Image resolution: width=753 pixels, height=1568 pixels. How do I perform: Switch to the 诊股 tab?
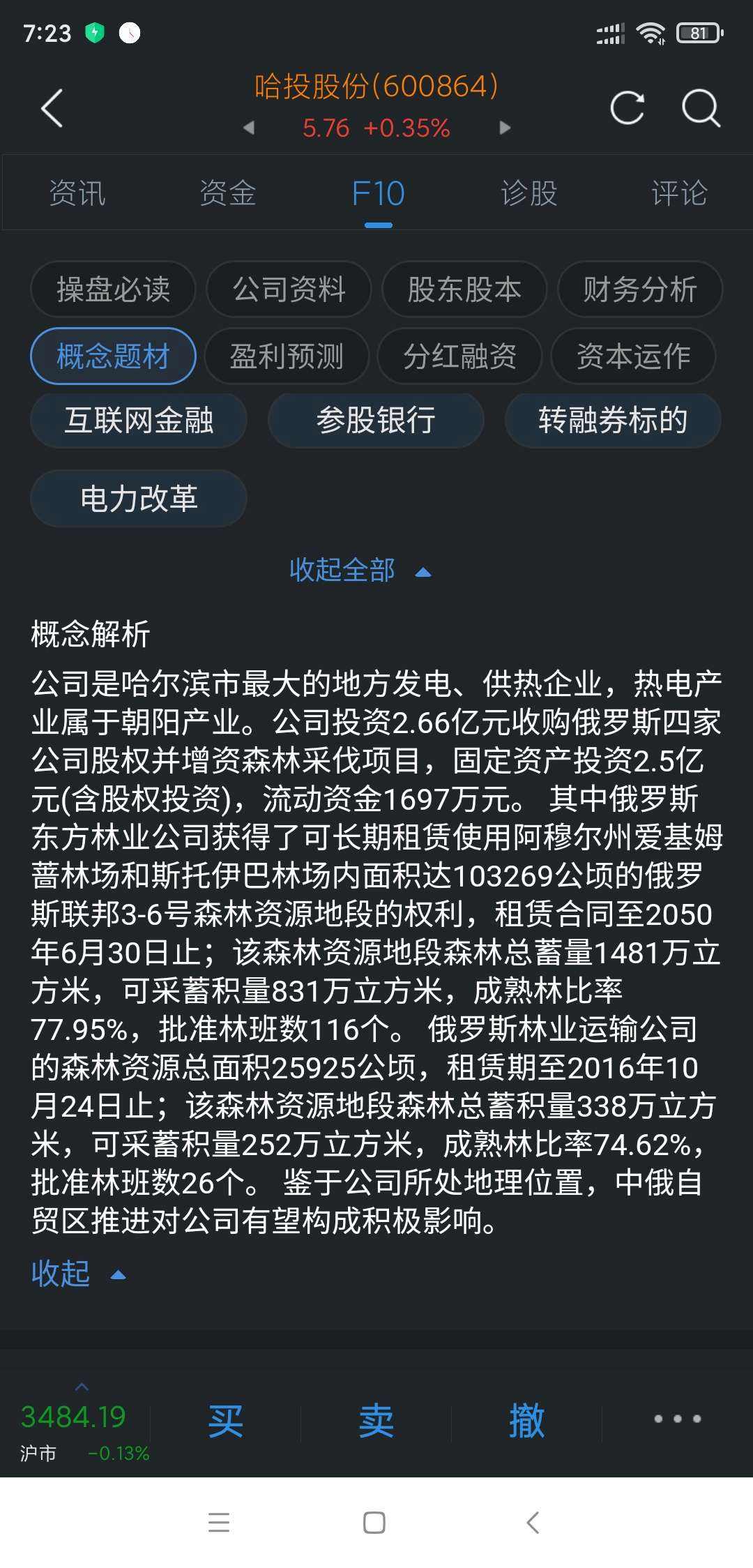pos(528,193)
